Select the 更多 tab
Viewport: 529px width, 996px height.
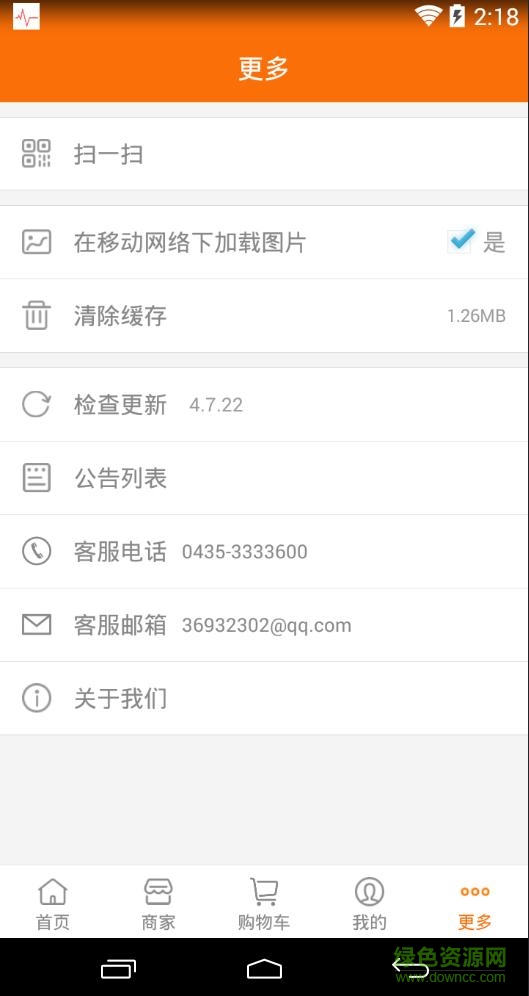(x=475, y=903)
